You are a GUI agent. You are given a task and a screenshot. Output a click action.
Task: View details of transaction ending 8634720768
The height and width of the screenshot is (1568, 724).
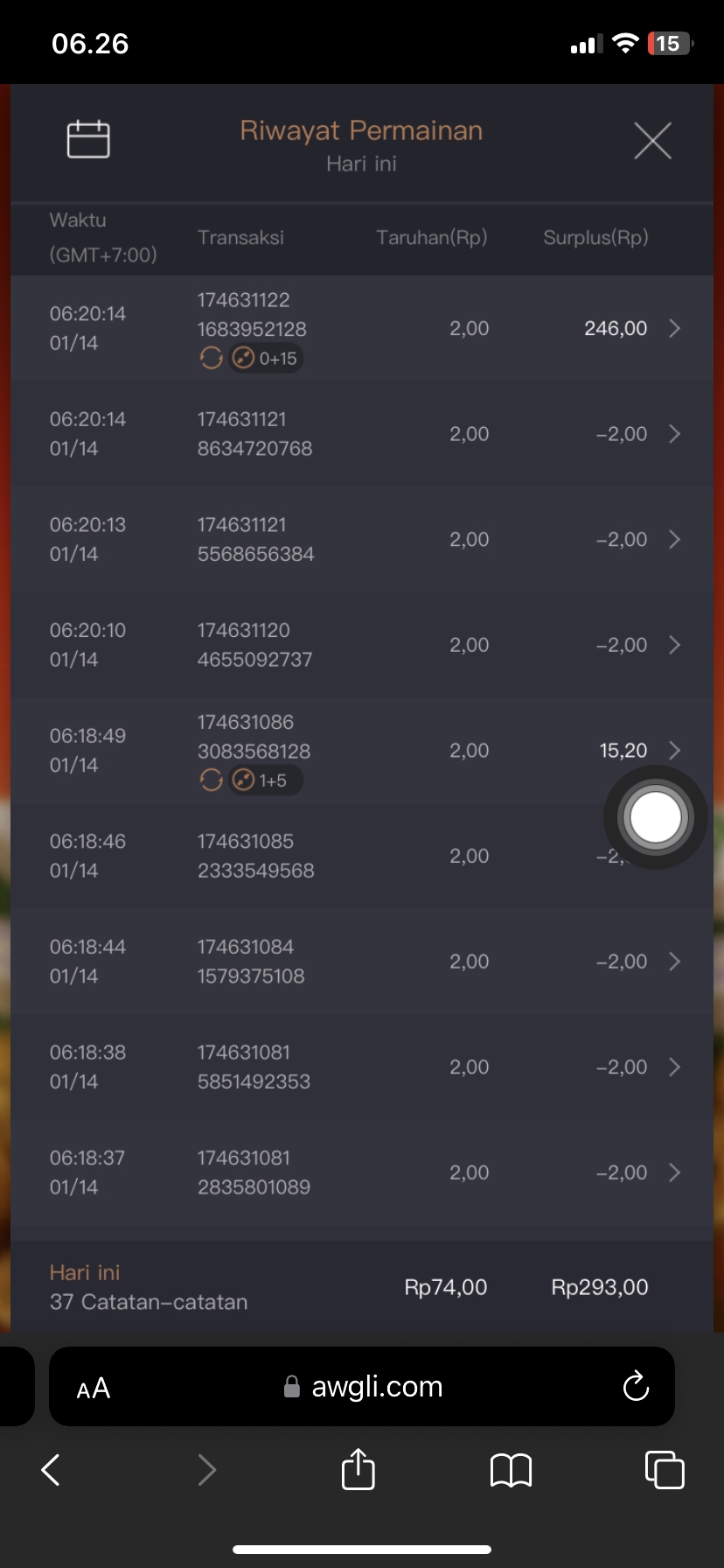(x=362, y=434)
